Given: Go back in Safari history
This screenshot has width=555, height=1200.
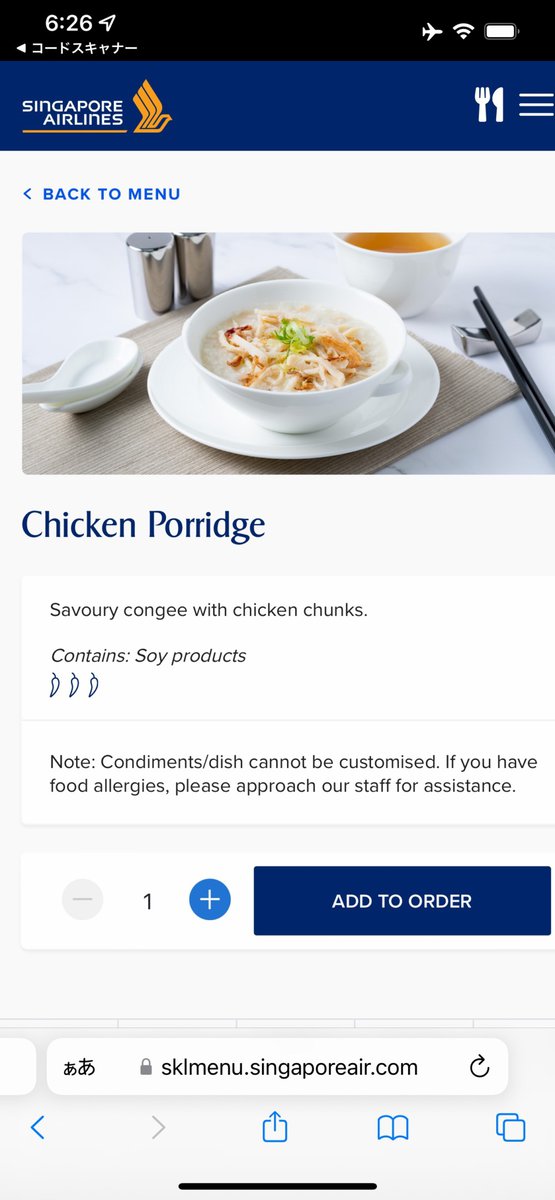Looking at the screenshot, I should pyautogui.click(x=37, y=1128).
